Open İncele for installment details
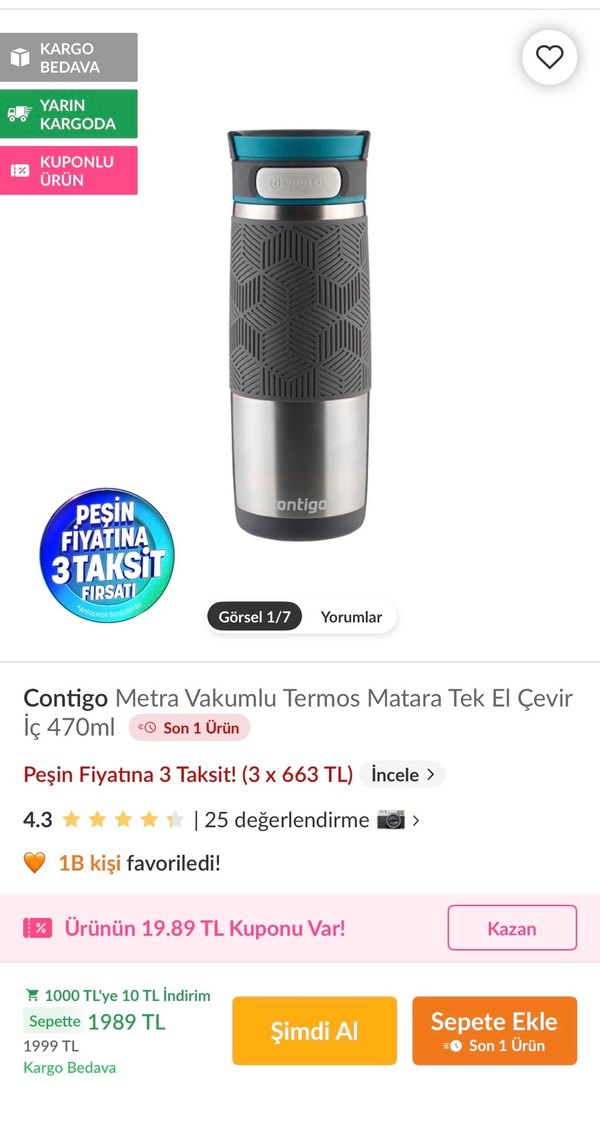 [402, 774]
